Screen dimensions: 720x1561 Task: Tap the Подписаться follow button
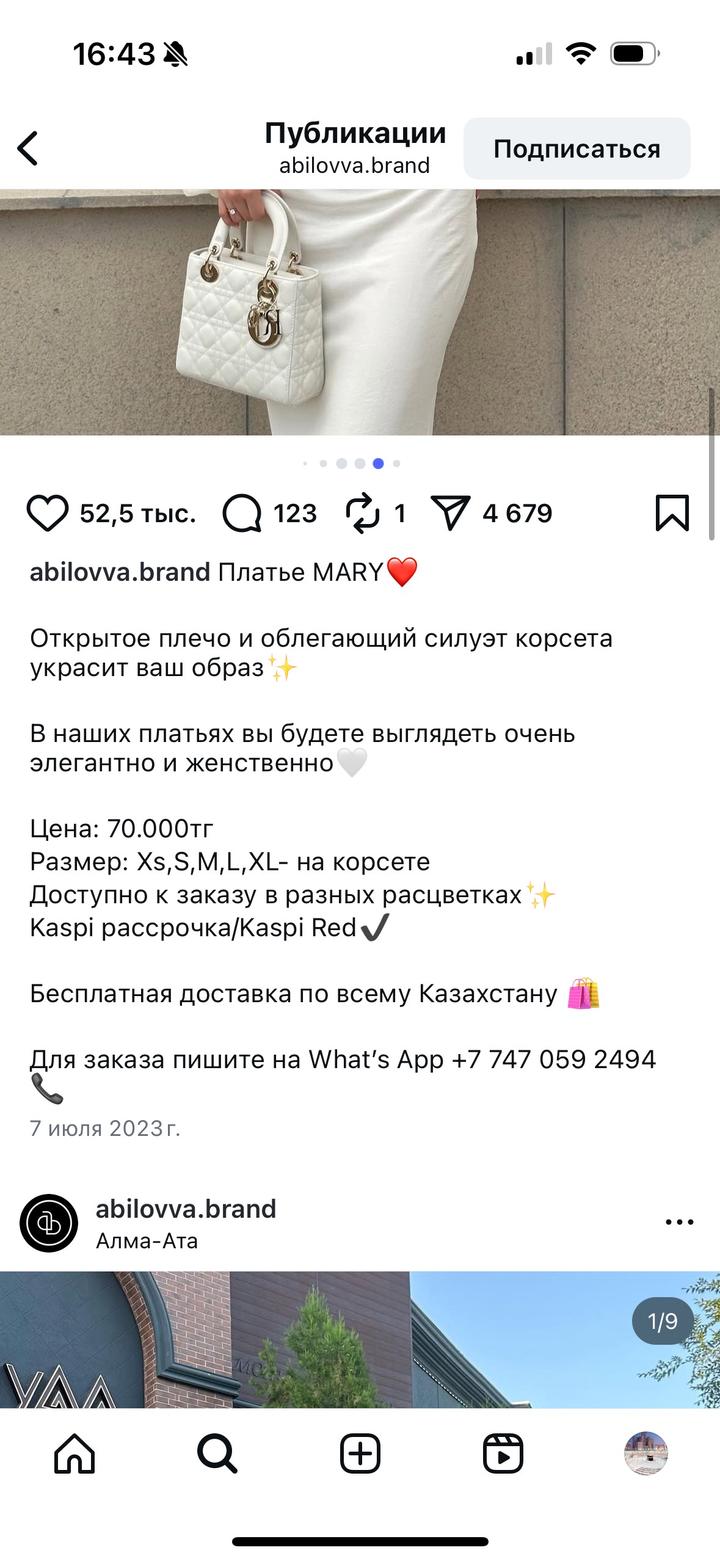pos(577,149)
